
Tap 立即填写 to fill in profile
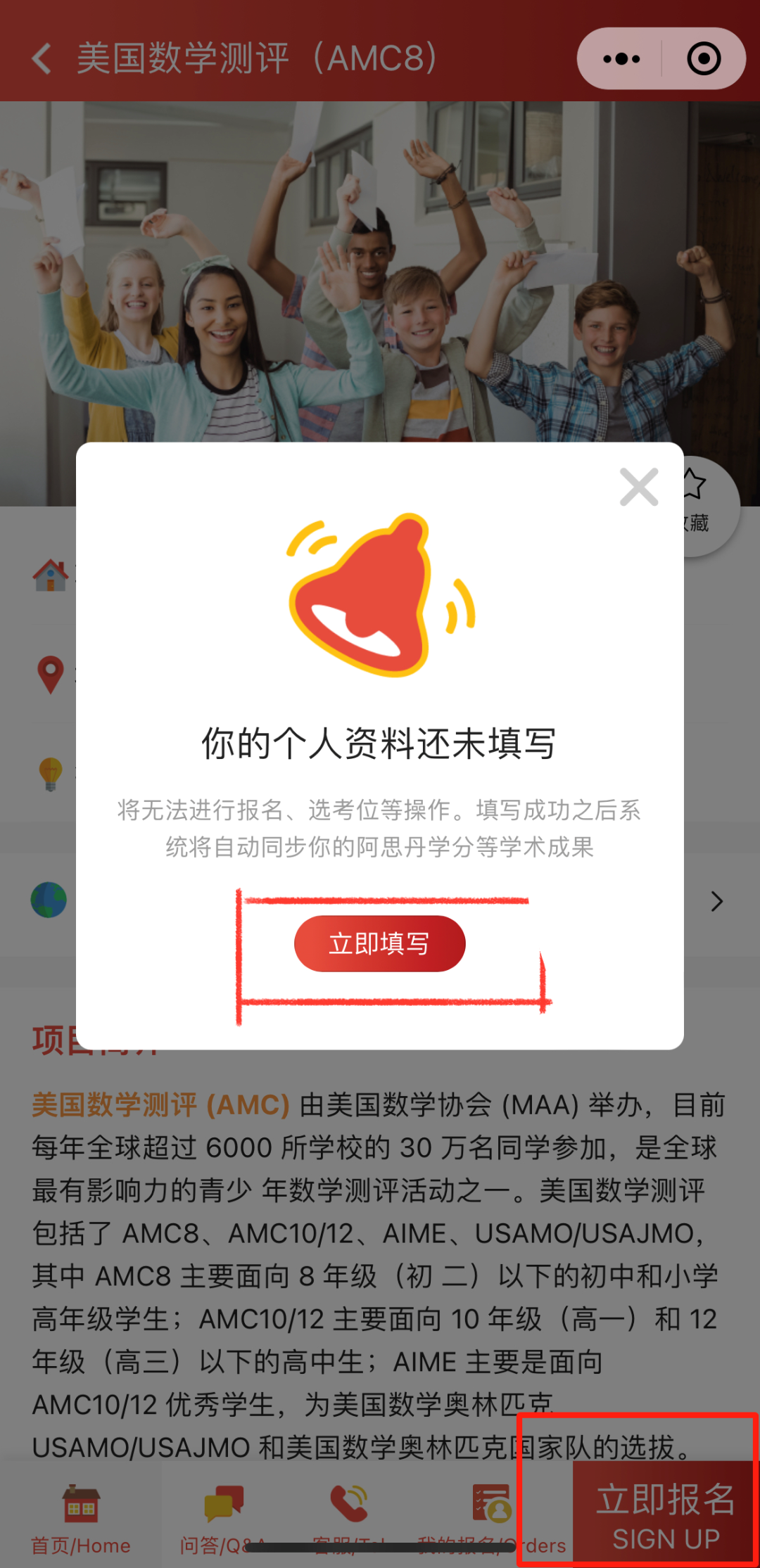coord(379,943)
